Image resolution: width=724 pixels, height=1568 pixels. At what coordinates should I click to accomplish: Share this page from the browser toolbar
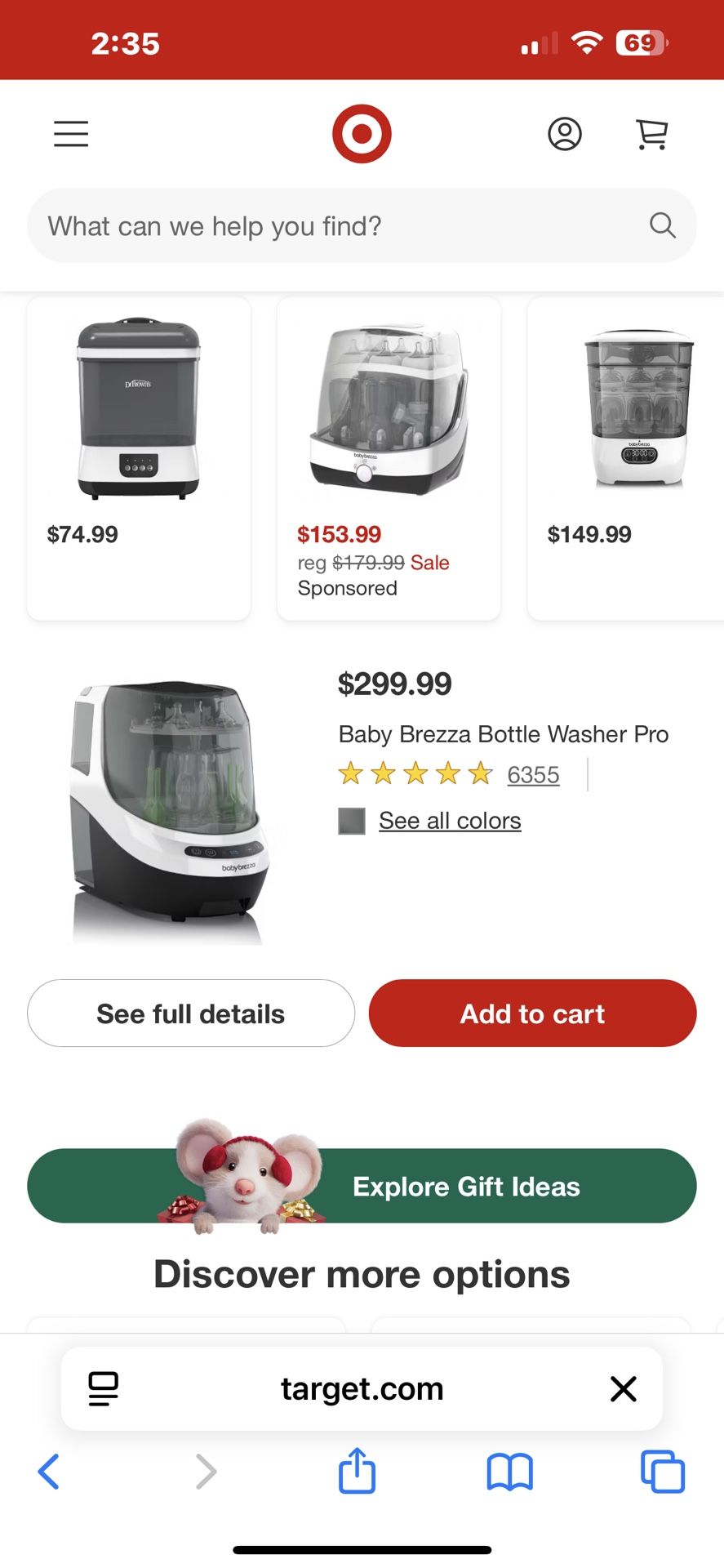pyautogui.click(x=357, y=1471)
